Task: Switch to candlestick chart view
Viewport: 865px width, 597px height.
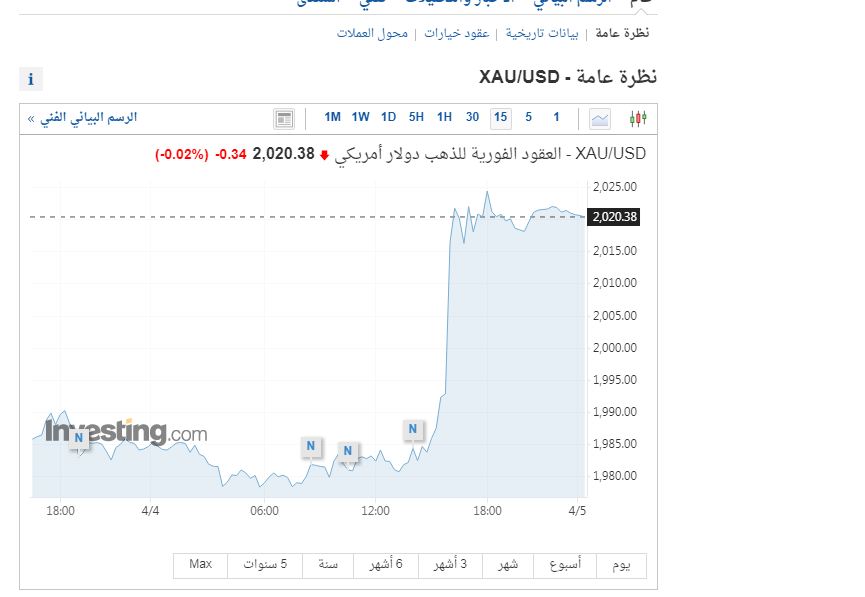Action: (638, 118)
